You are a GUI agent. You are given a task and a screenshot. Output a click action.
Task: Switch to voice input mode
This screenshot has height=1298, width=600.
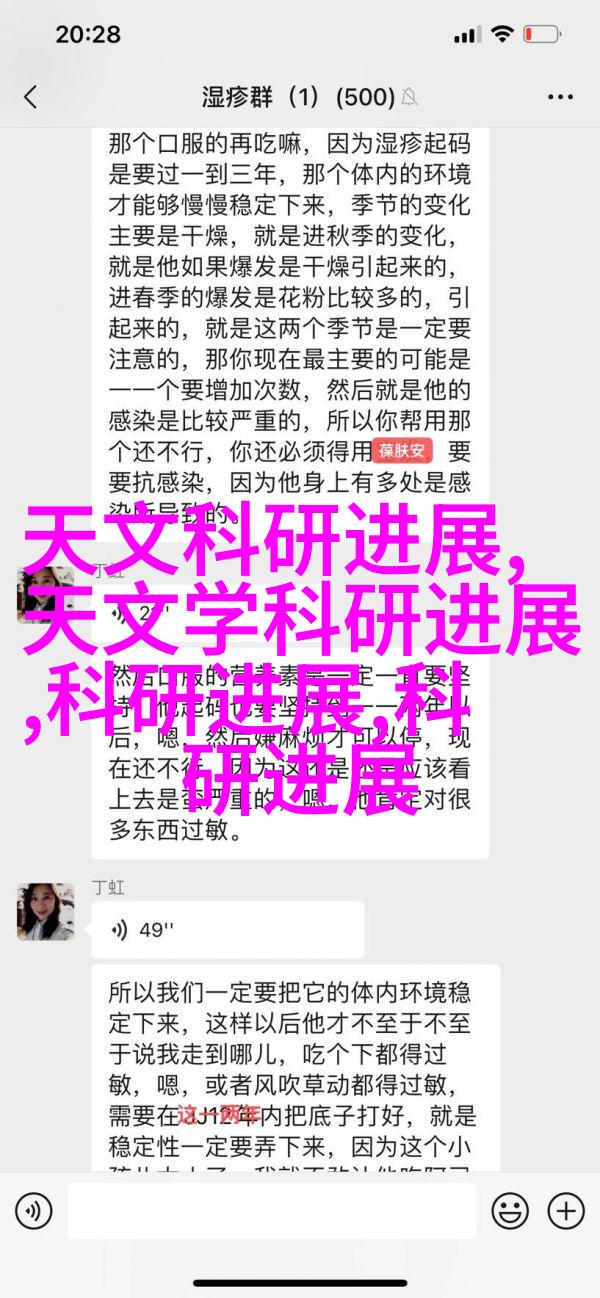point(33,1211)
